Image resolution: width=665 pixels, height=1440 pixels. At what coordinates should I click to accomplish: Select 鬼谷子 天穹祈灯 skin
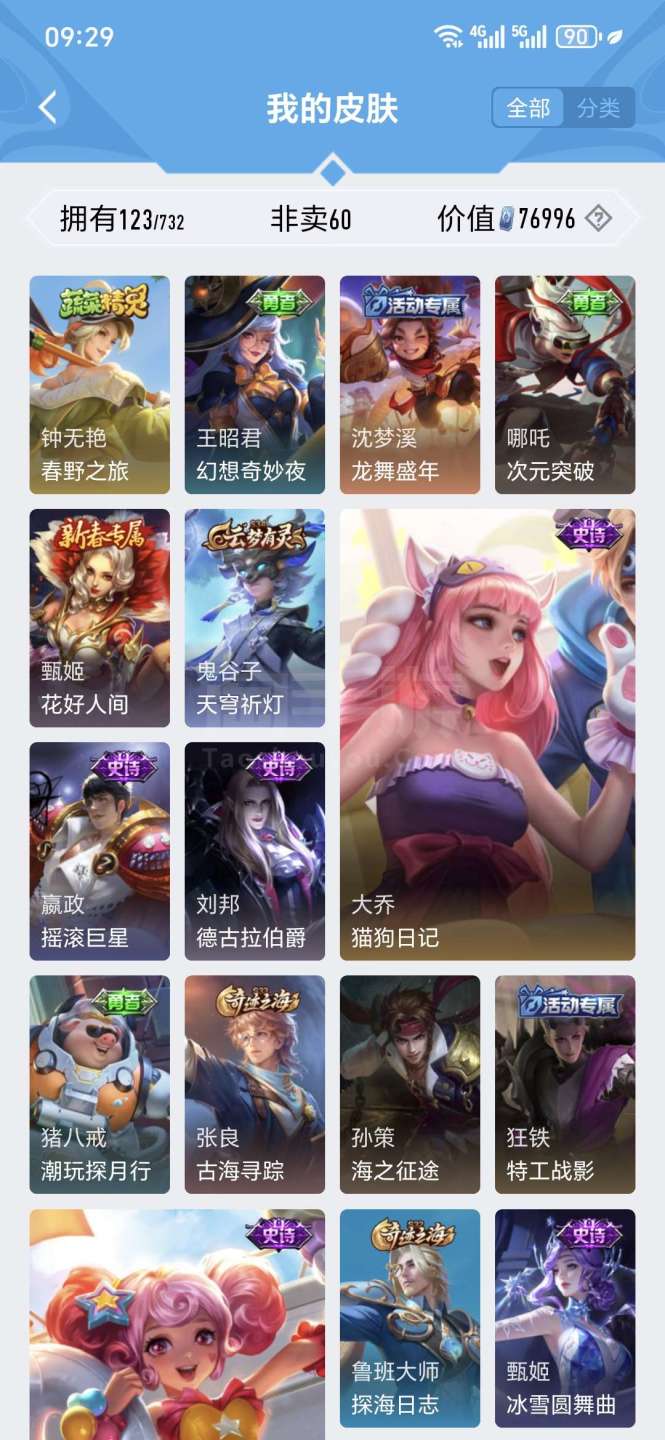(x=254, y=618)
